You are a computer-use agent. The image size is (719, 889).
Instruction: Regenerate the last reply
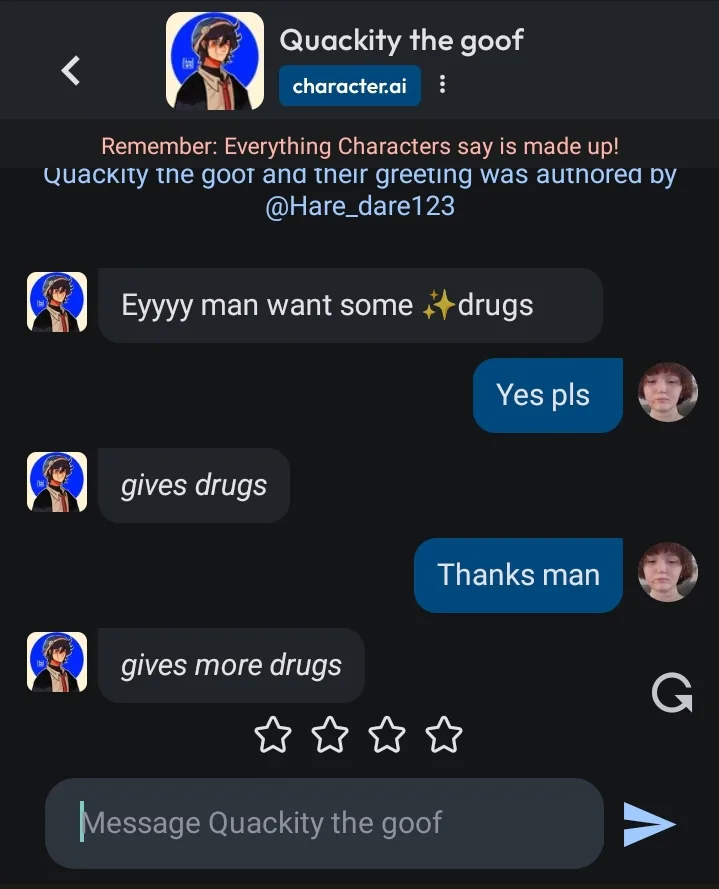[671, 693]
